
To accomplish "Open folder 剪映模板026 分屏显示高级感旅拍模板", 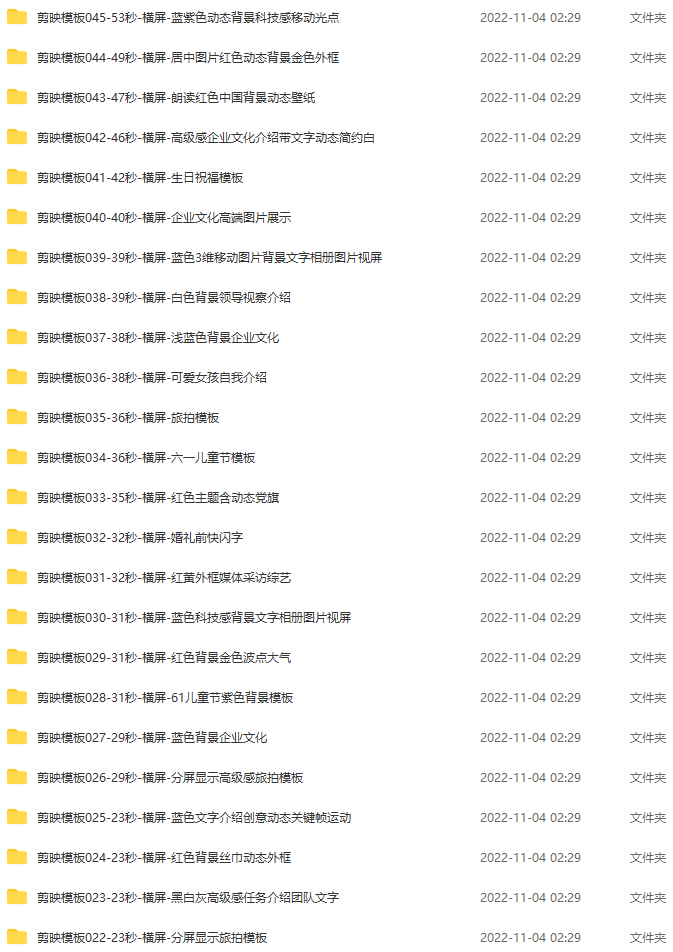I will point(169,778).
